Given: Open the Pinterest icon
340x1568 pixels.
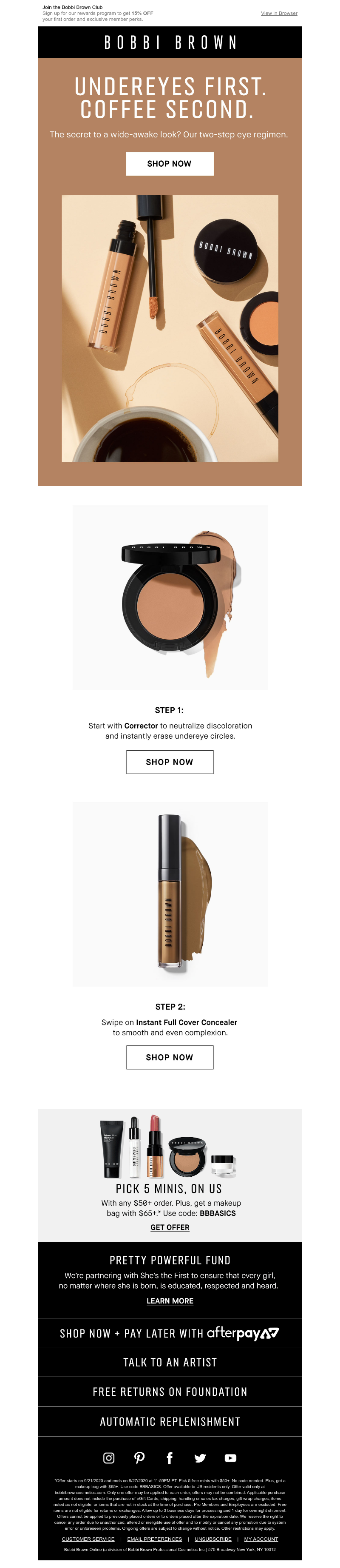Looking at the screenshot, I should 139,1458.
